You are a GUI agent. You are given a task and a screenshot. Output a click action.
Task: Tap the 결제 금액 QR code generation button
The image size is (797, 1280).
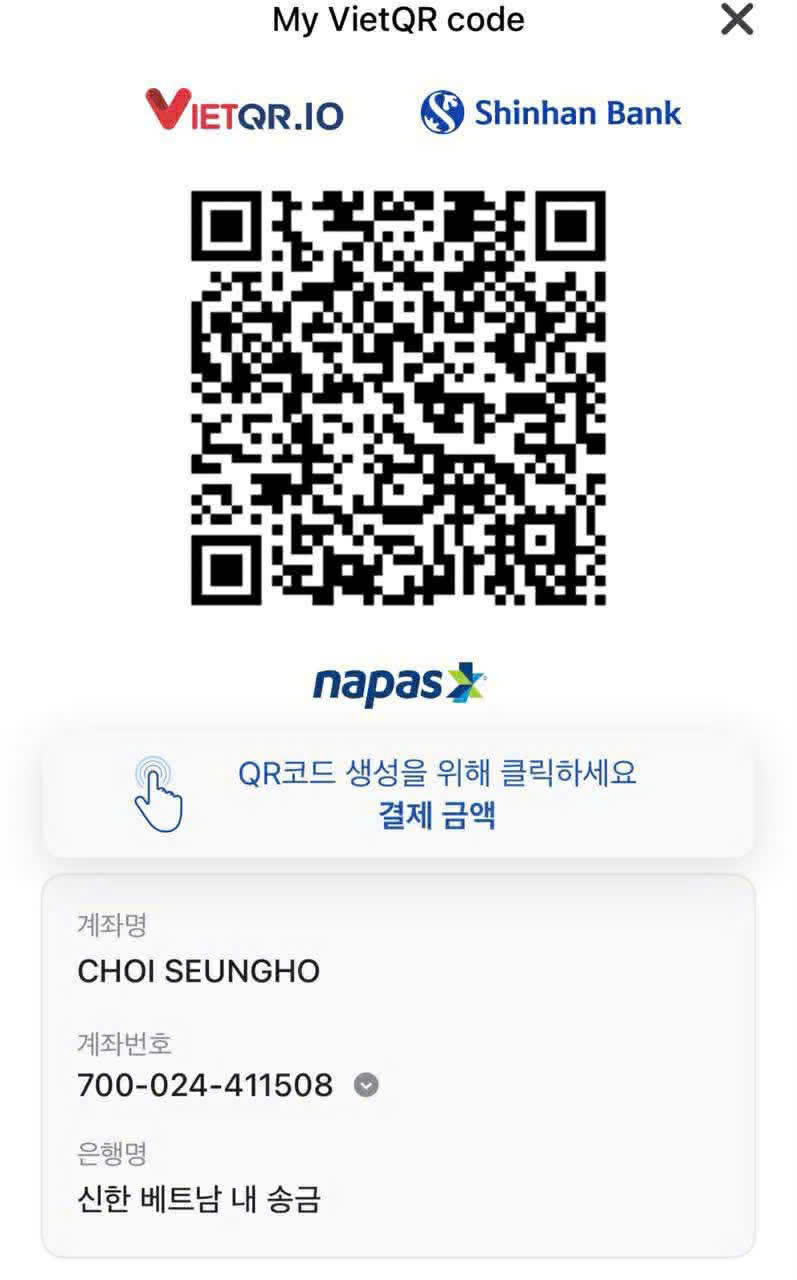point(398,795)
